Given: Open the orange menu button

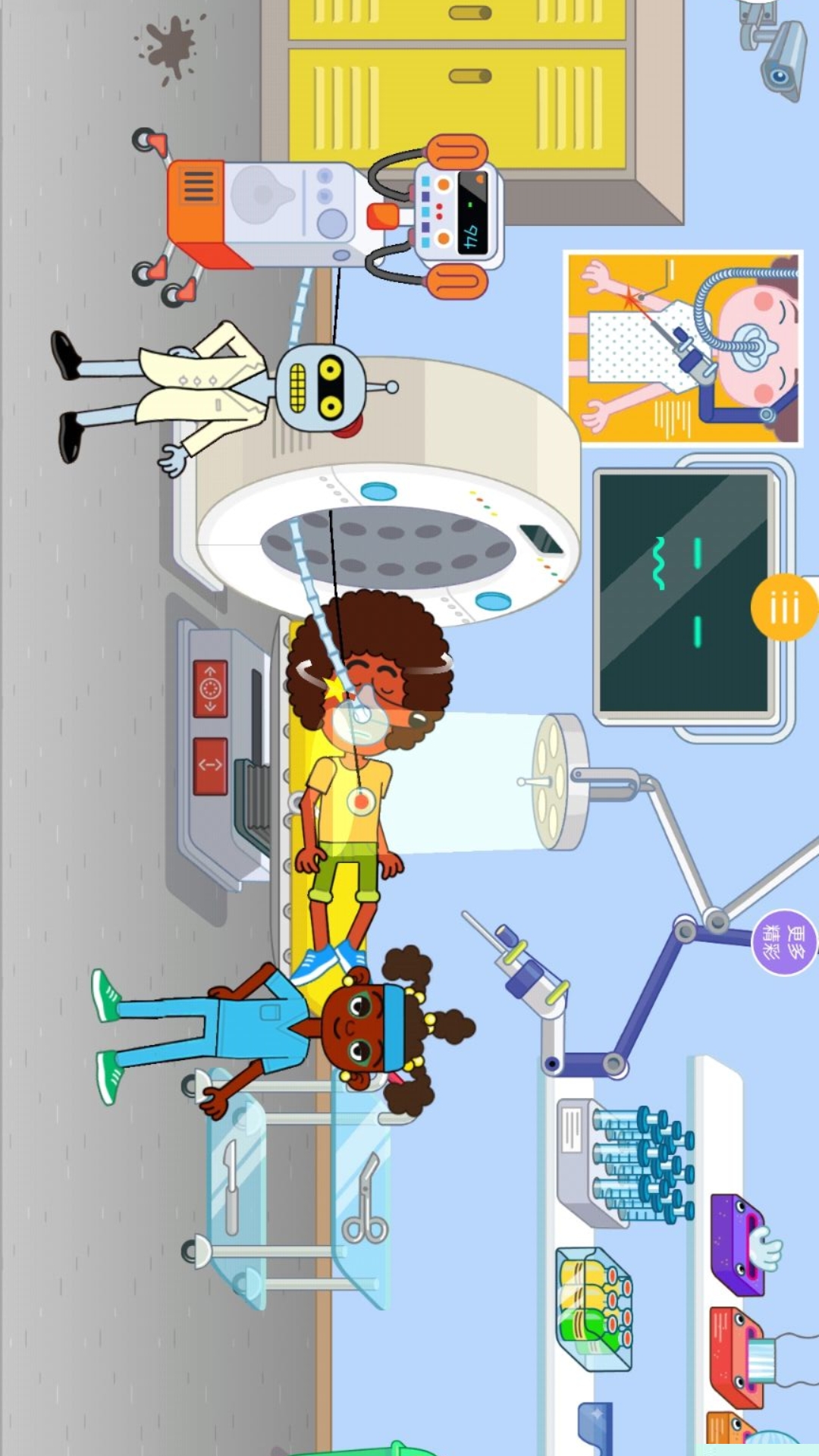Looking at the screenshot, I should 784,607.
